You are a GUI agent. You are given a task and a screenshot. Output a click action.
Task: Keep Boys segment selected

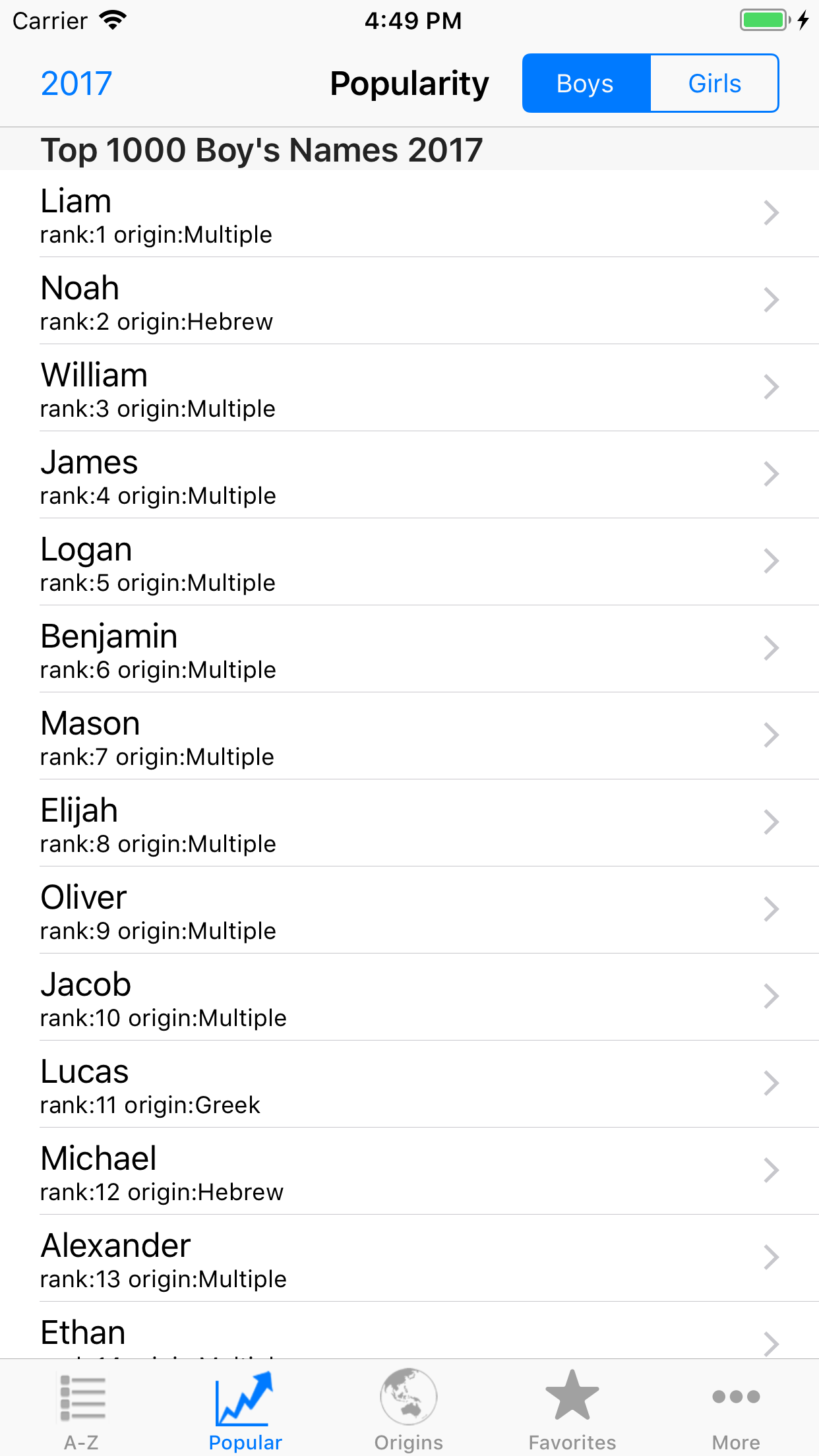(584, 83)
